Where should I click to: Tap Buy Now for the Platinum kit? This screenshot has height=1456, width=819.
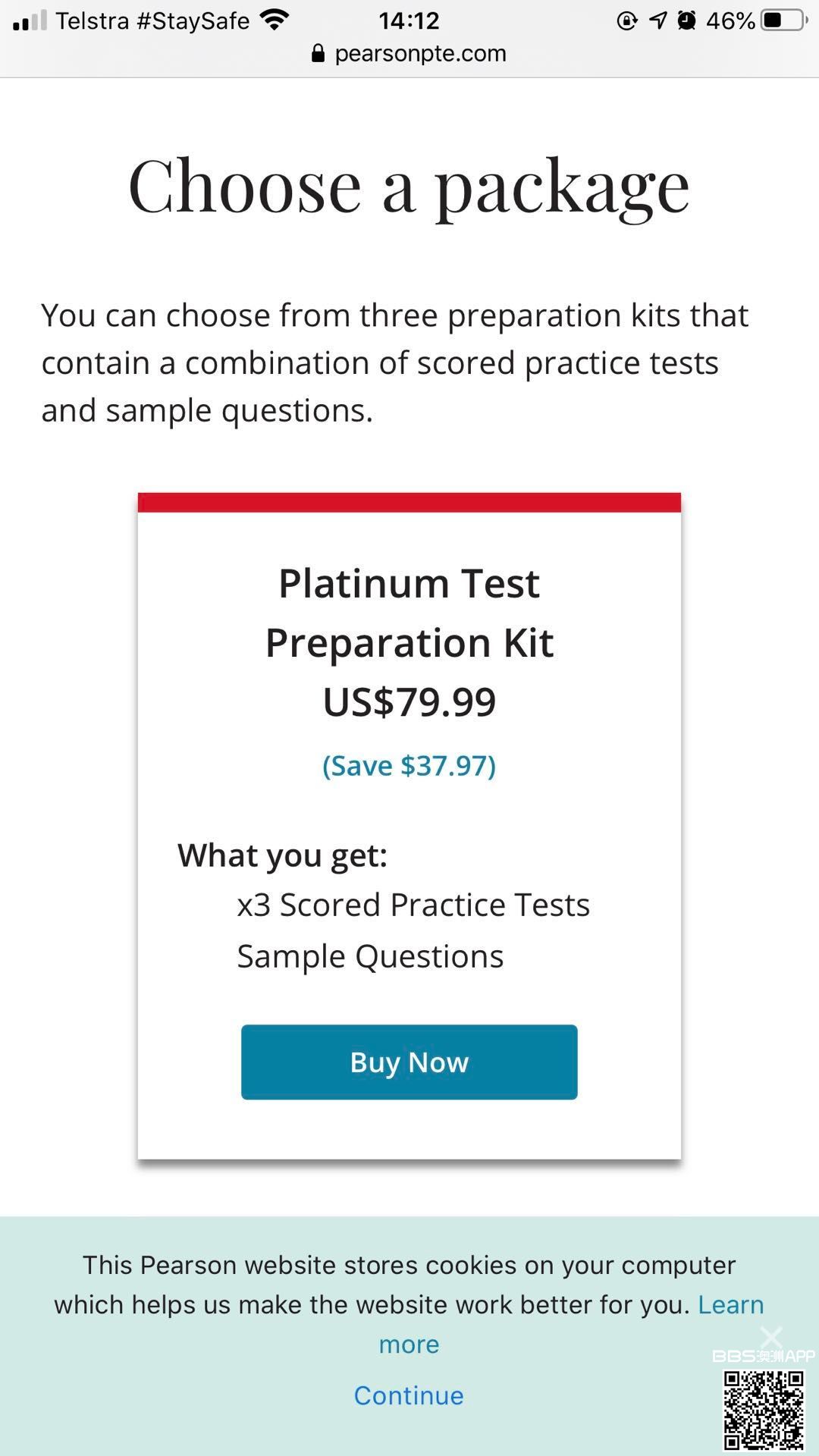point(409,1062)
